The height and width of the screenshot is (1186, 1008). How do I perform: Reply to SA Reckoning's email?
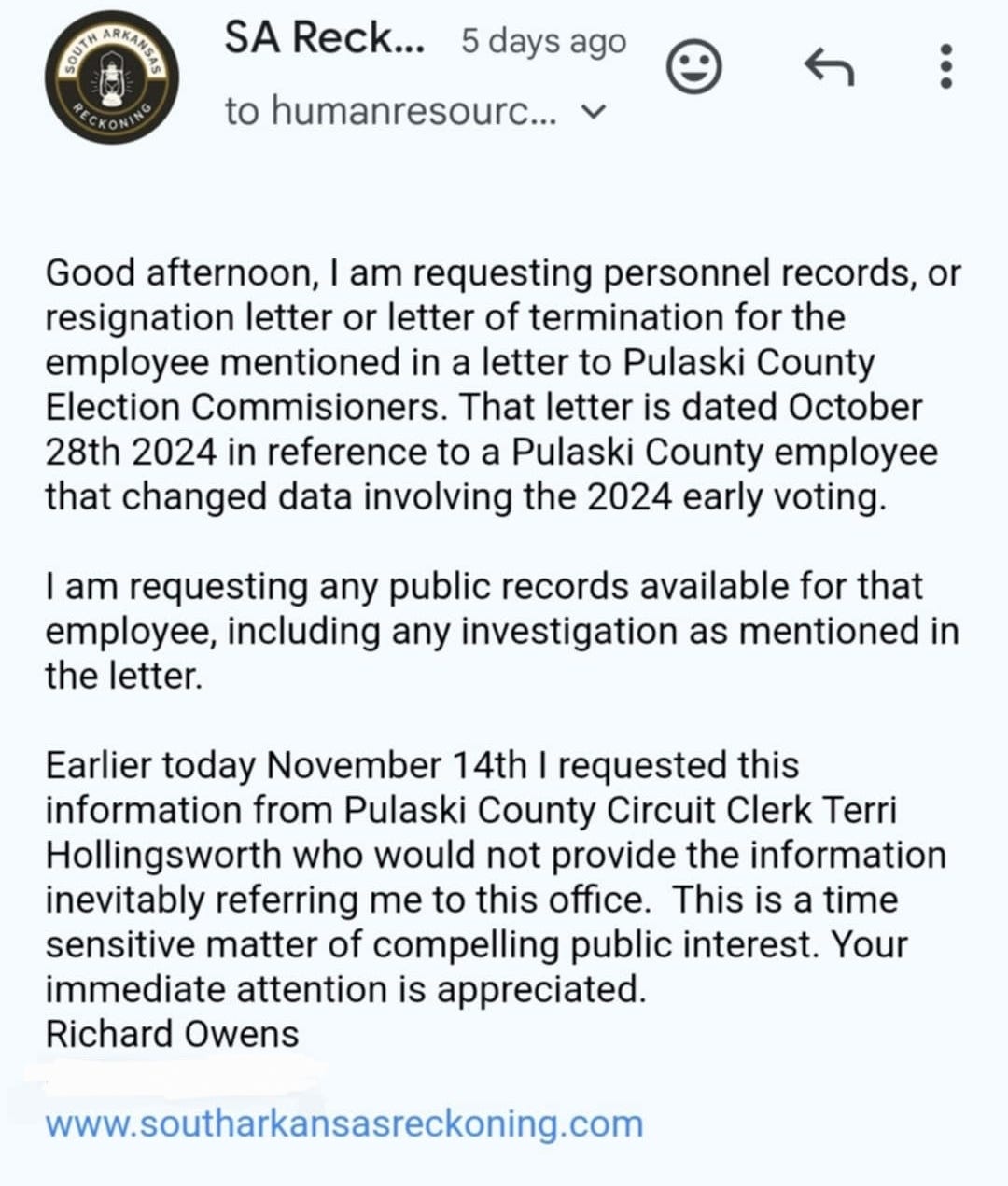coord(829,66)
